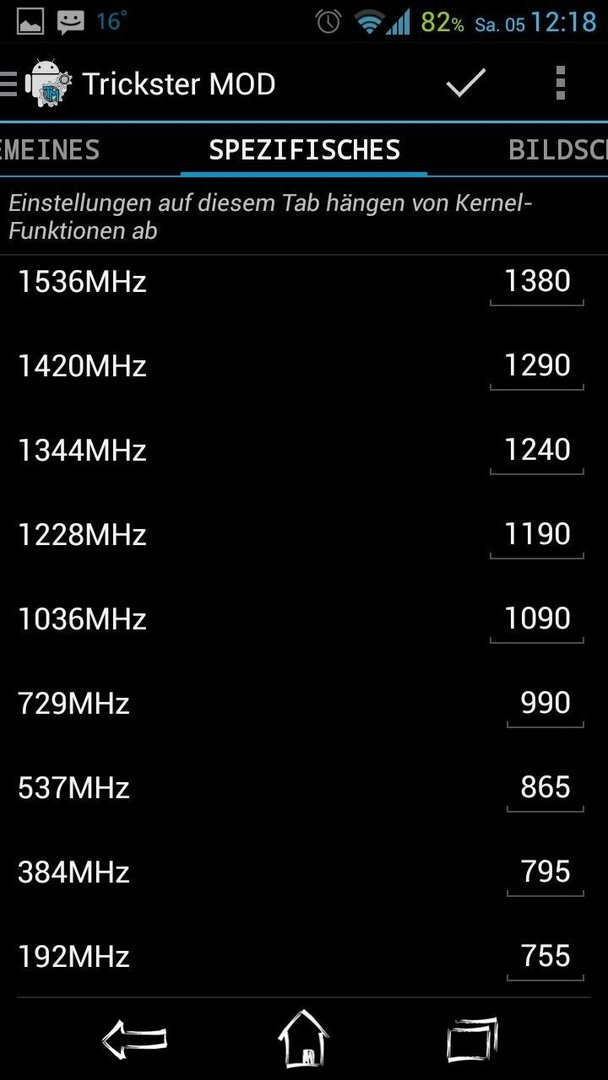The height and width of the screenshot is (1080, 608).
Task: Edit the voltage field for 384MHz
Action: pyautogui.click(x=545, y=873)
